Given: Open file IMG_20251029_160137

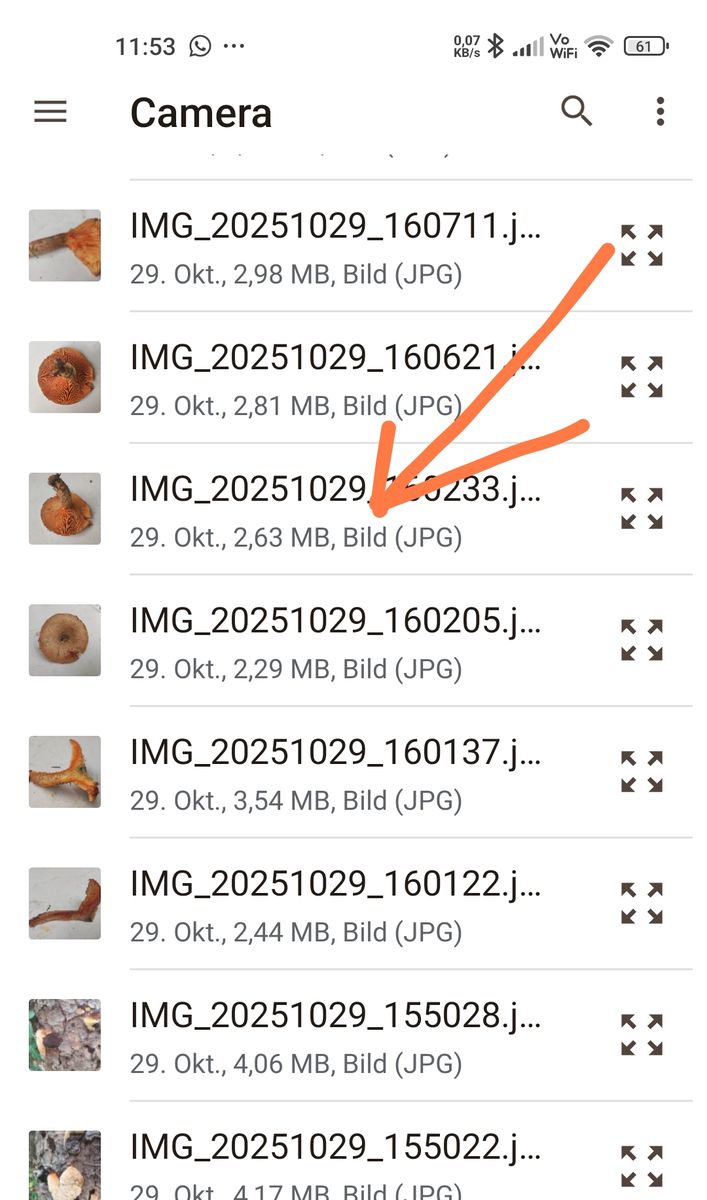Looking at the screenshot, I should point(335,772).
